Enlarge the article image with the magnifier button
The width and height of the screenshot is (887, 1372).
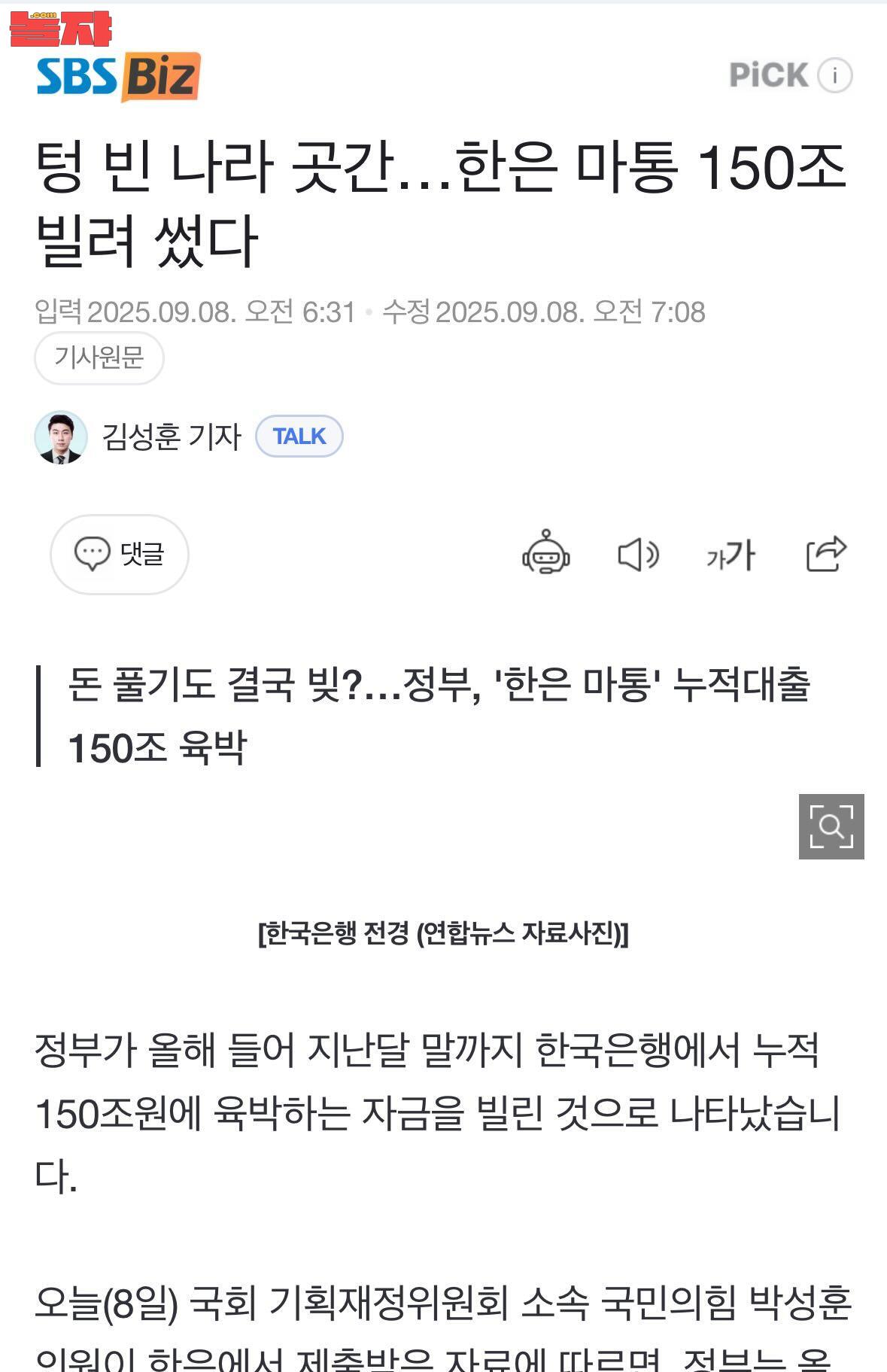pos(831,826)
